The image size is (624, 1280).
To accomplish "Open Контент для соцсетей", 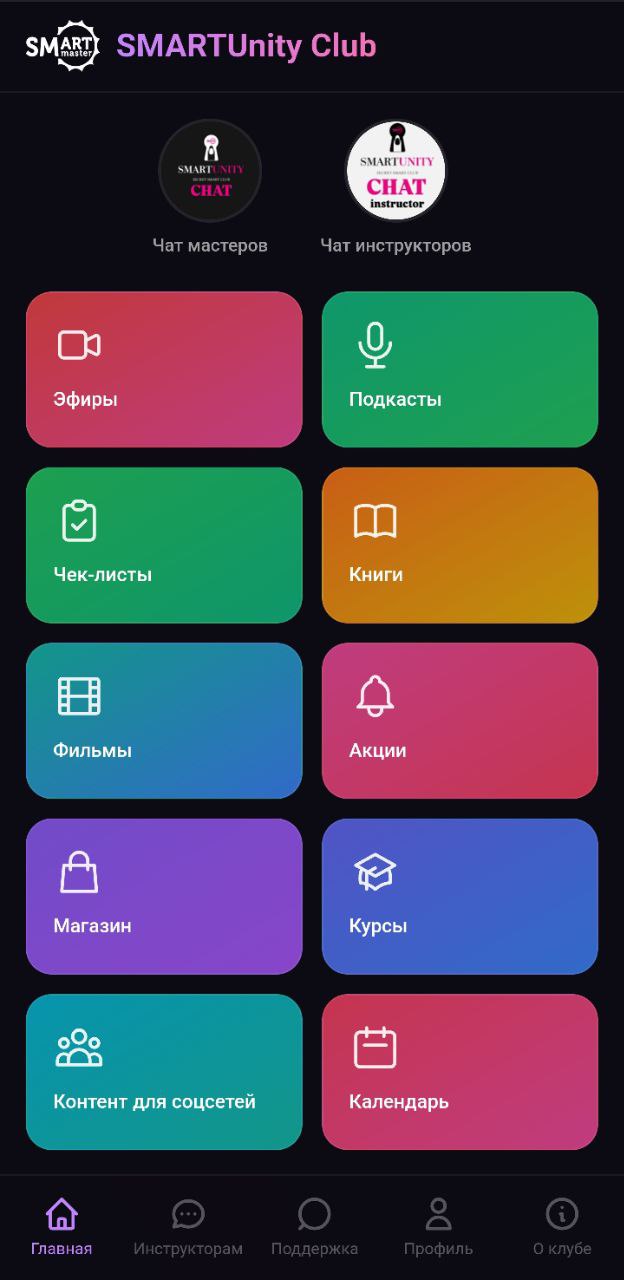I will [164, 1072].
